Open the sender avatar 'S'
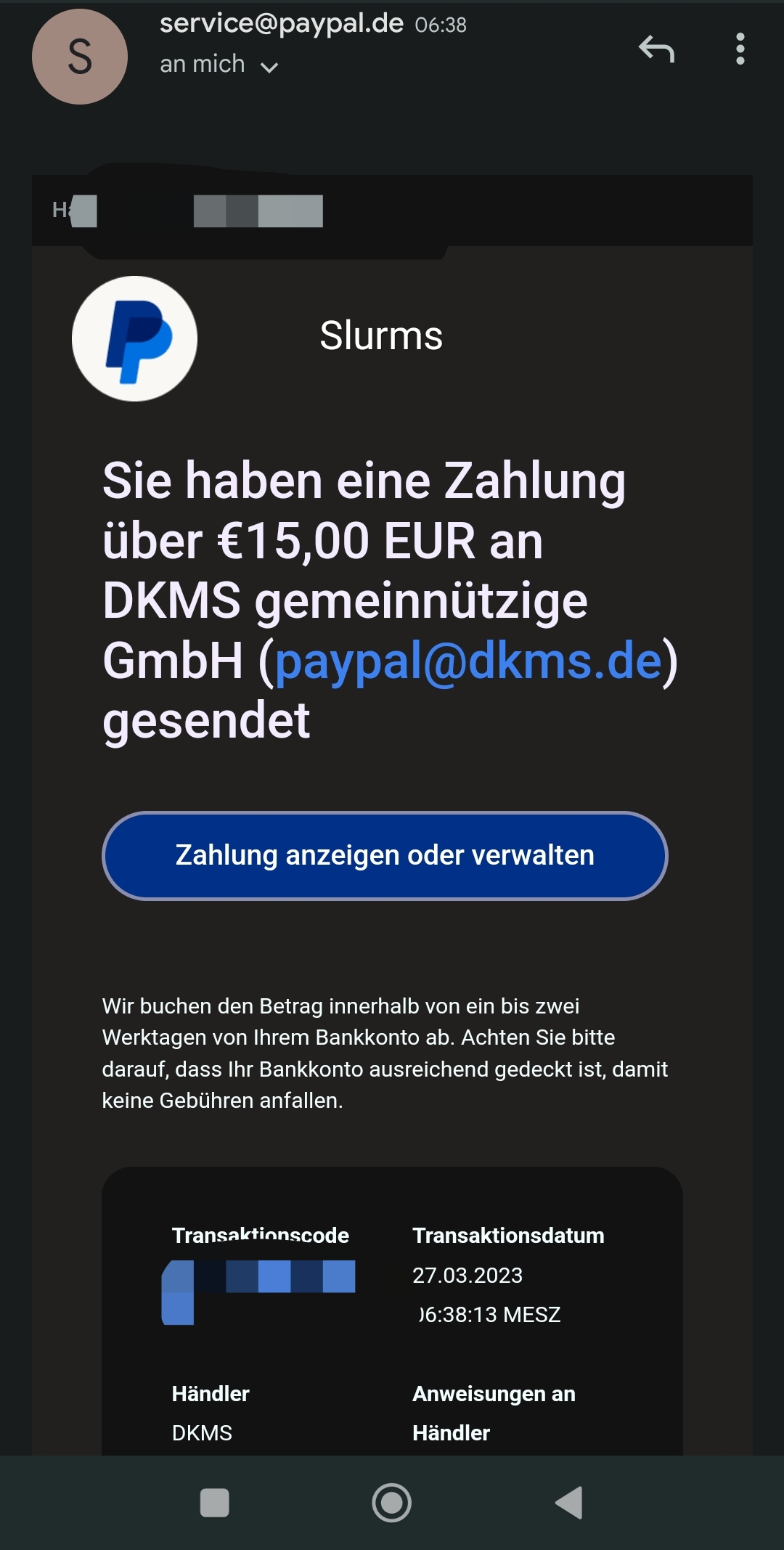The height and width of the screenshot is (1550, 784). pos(80,57)
